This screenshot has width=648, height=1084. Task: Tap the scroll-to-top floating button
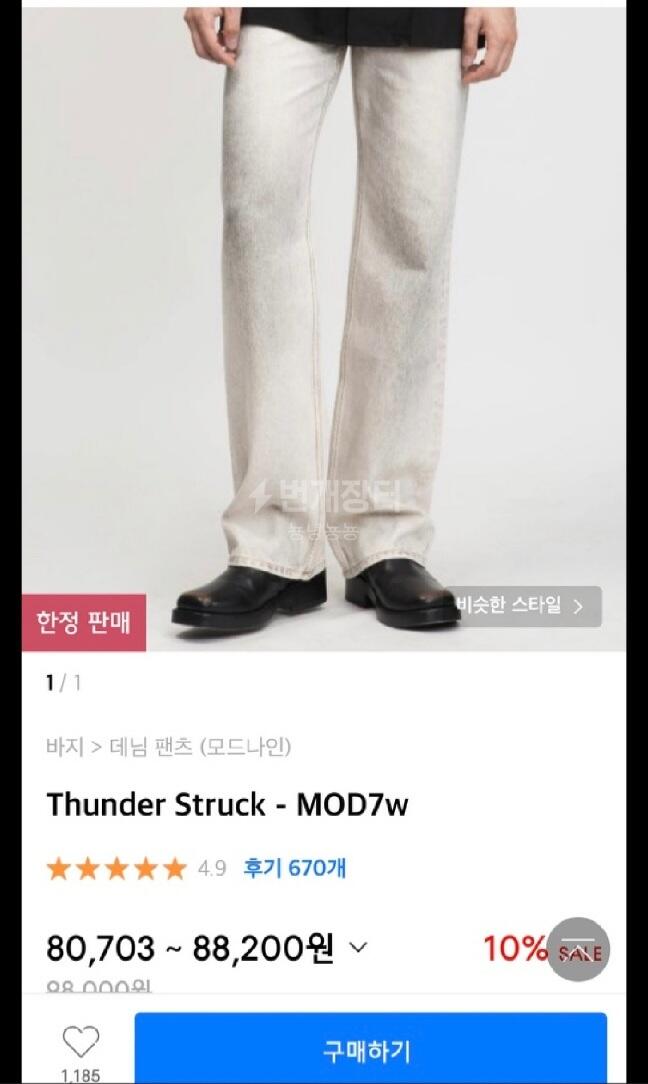coord(579,950)
